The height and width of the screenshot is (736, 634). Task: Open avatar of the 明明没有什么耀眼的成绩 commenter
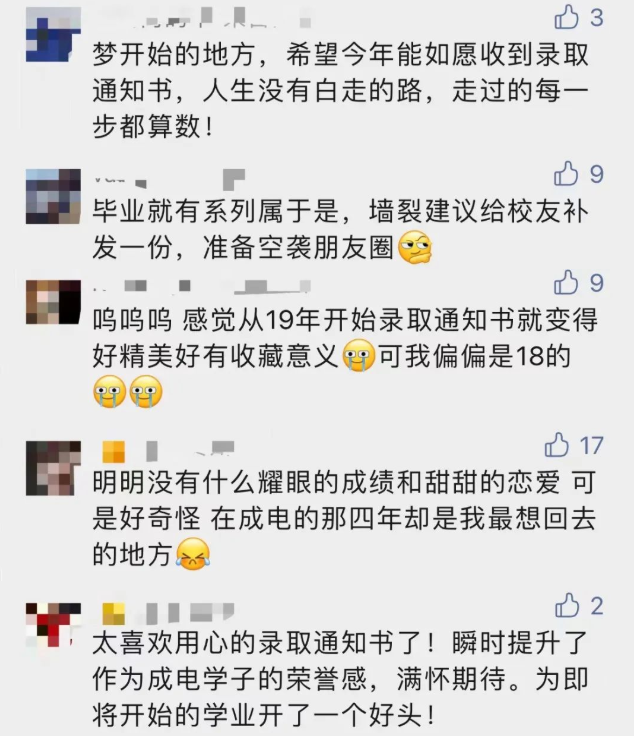[x=52, y=466]
